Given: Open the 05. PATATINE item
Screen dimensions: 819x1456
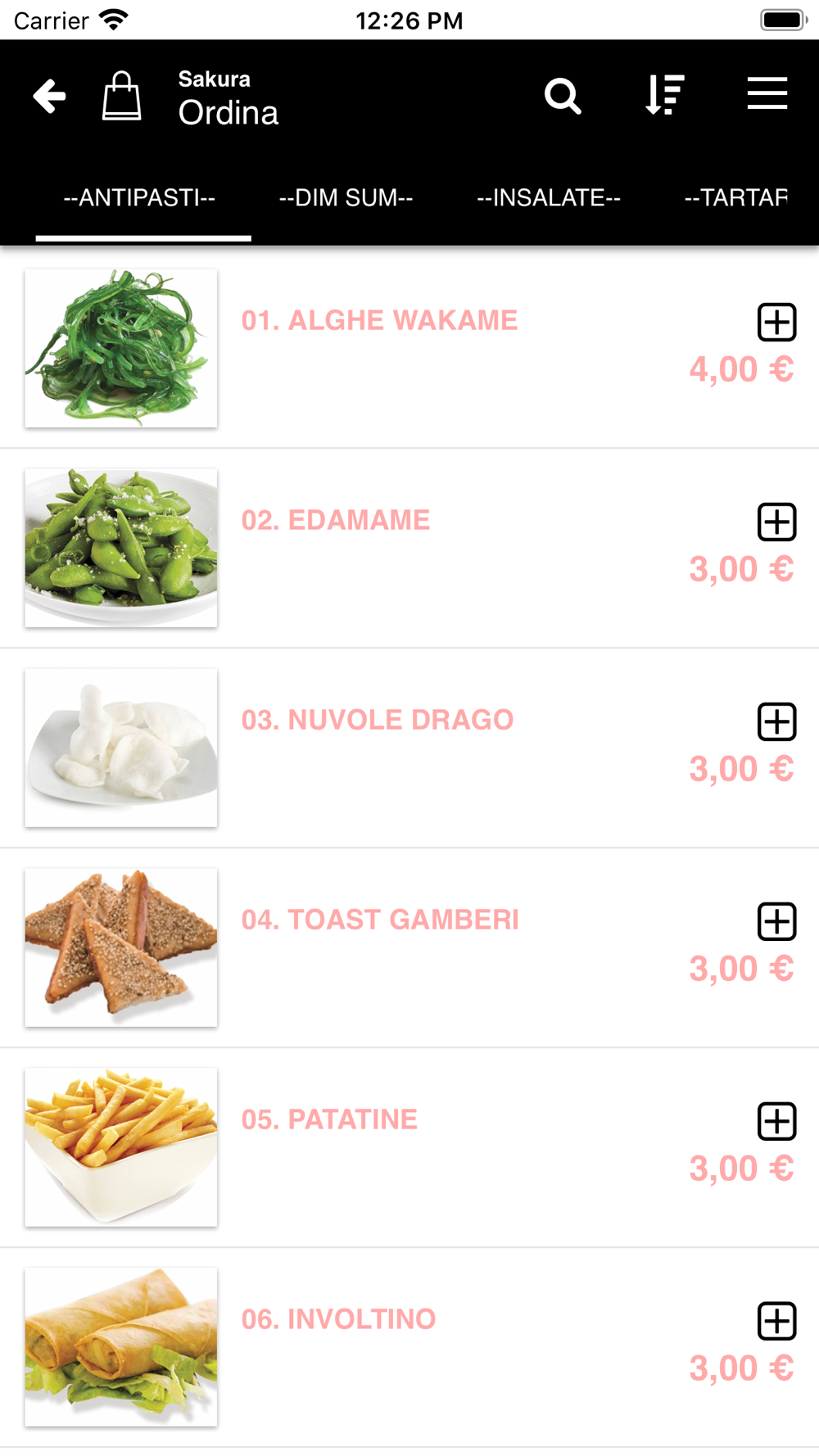Looking at the screenshot, I should (x=329, y=1119).
